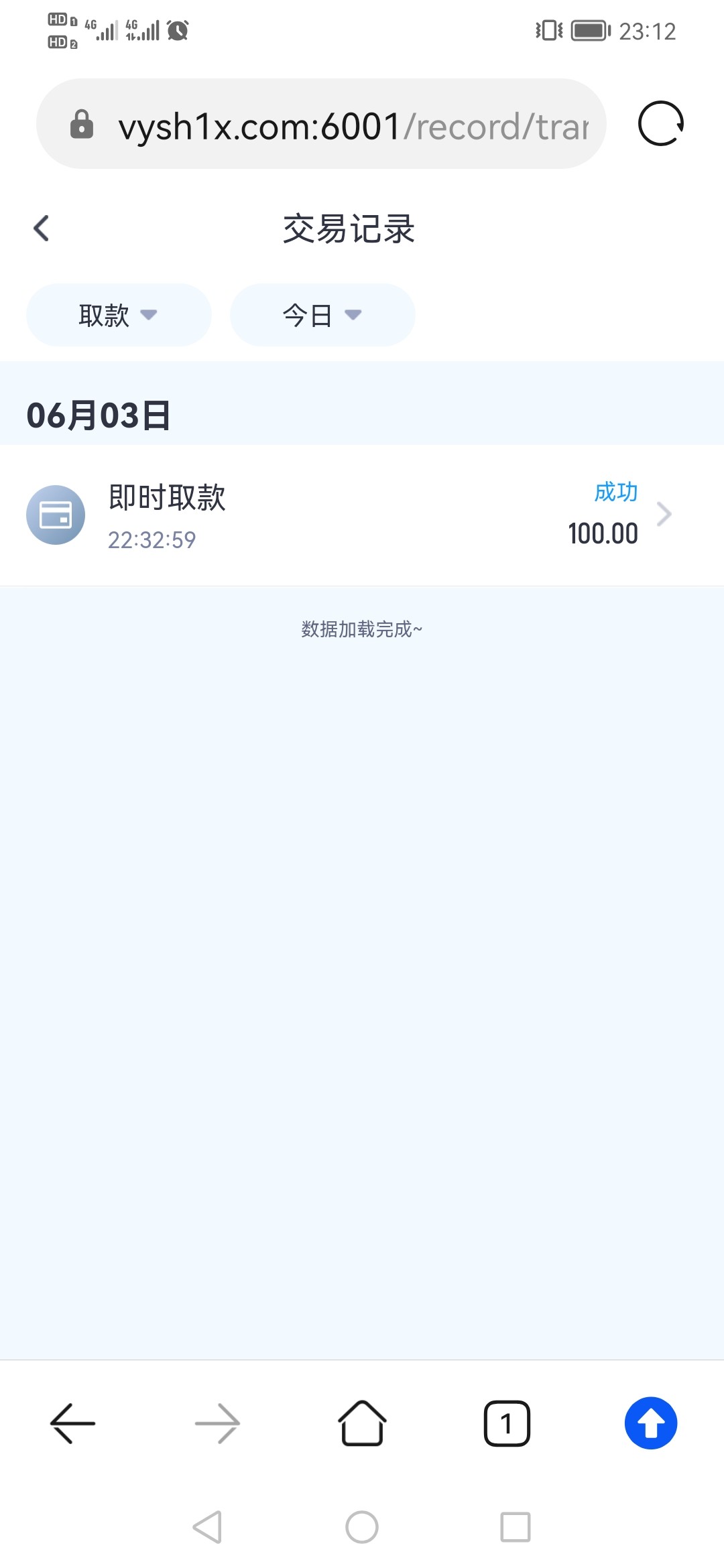Tap the address bar showing vysh1x.com:6001

click(322, 124)
